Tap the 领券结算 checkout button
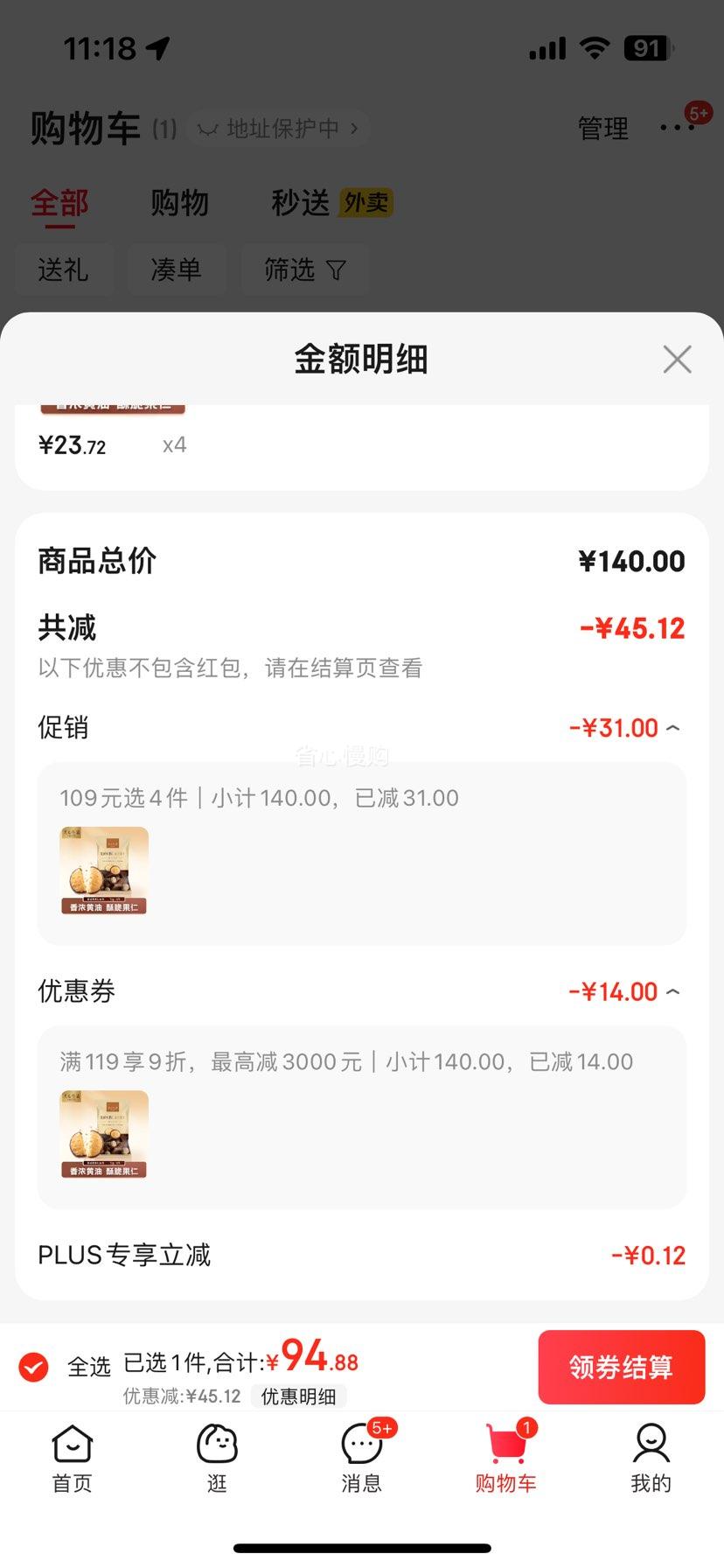This screenshot has width=724, height=1568. tap(621, 1367)
